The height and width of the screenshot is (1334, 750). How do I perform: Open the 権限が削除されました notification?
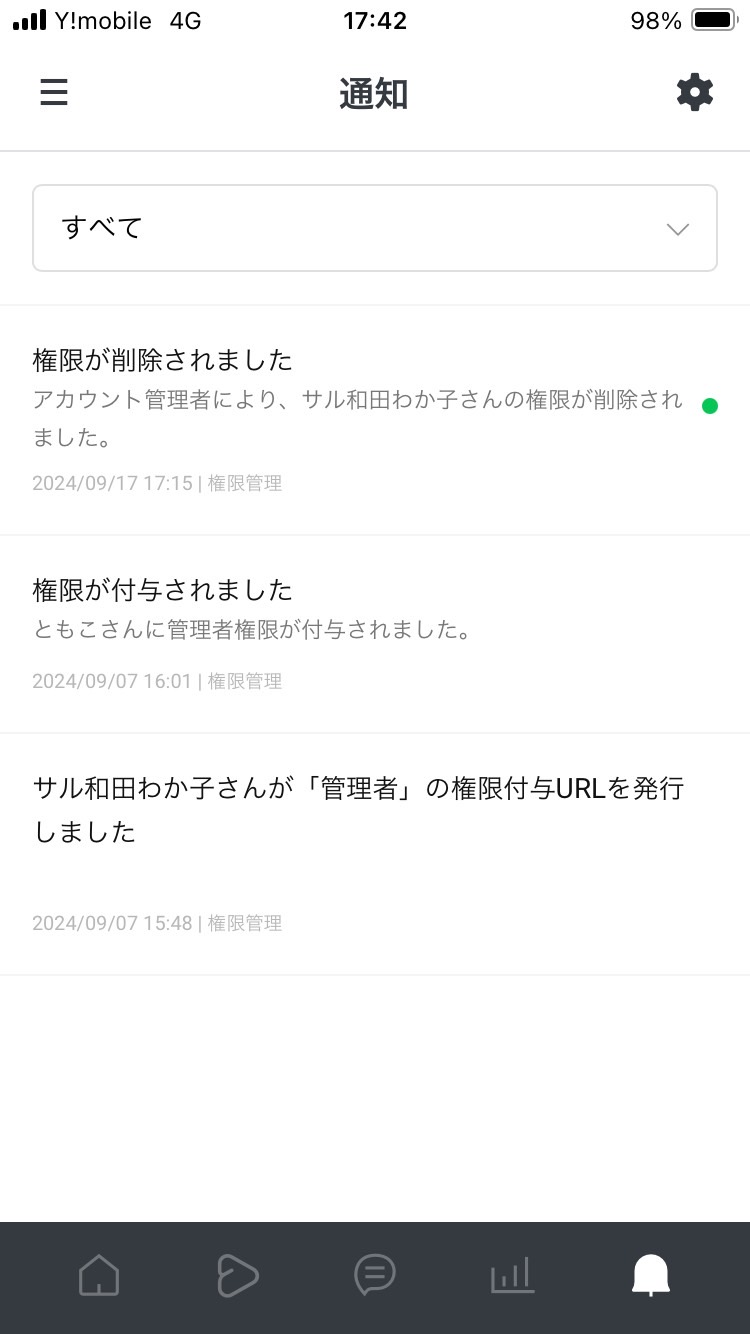coord(375,420)
